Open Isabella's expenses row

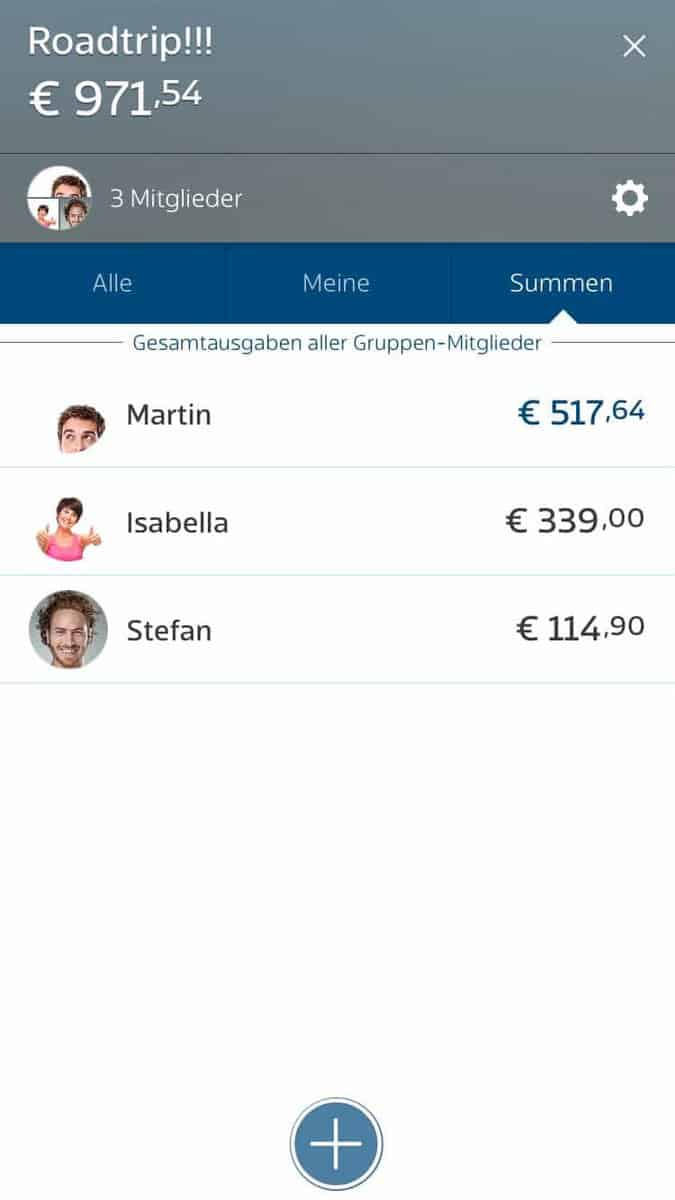tap(337, 522)
